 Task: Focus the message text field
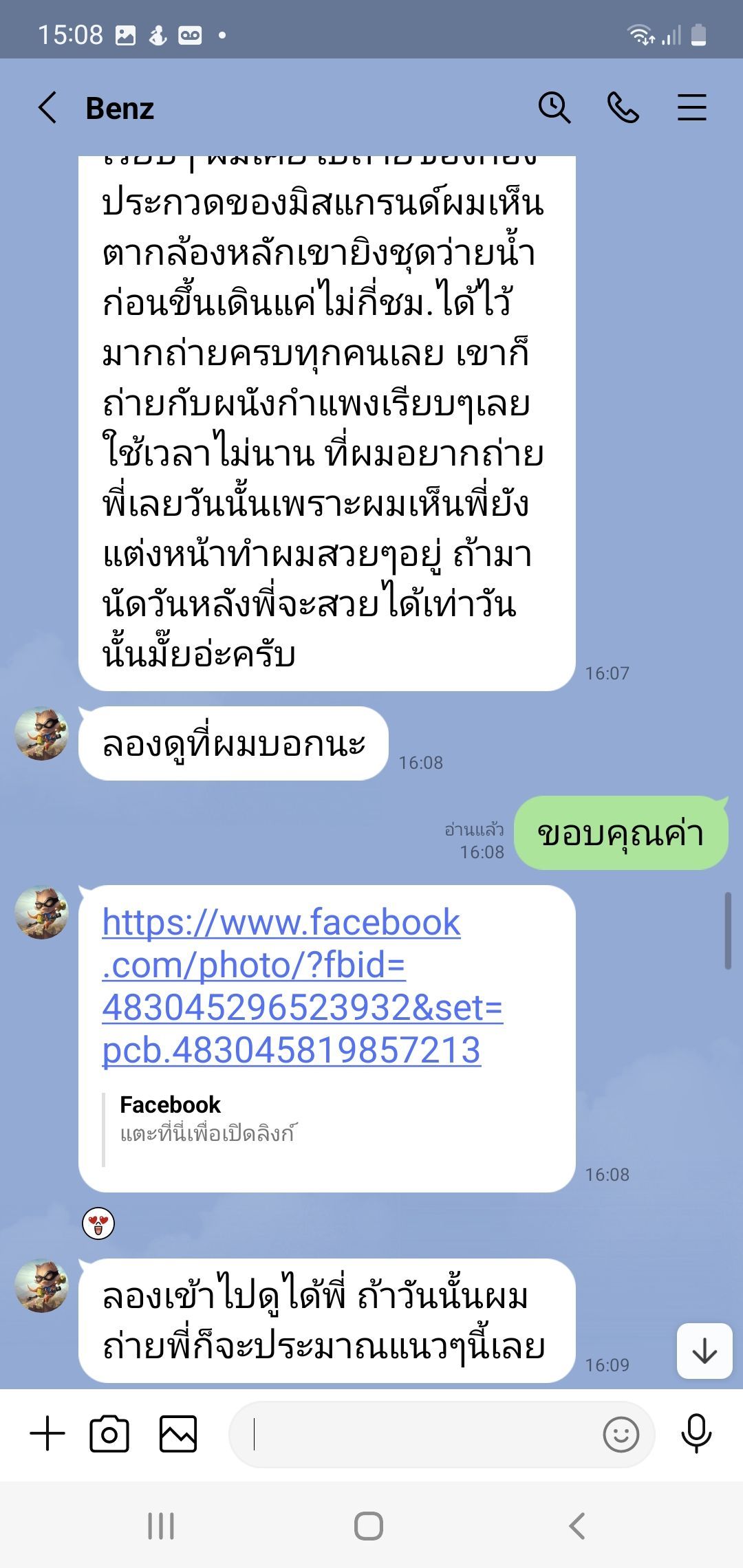(413, 1435)
